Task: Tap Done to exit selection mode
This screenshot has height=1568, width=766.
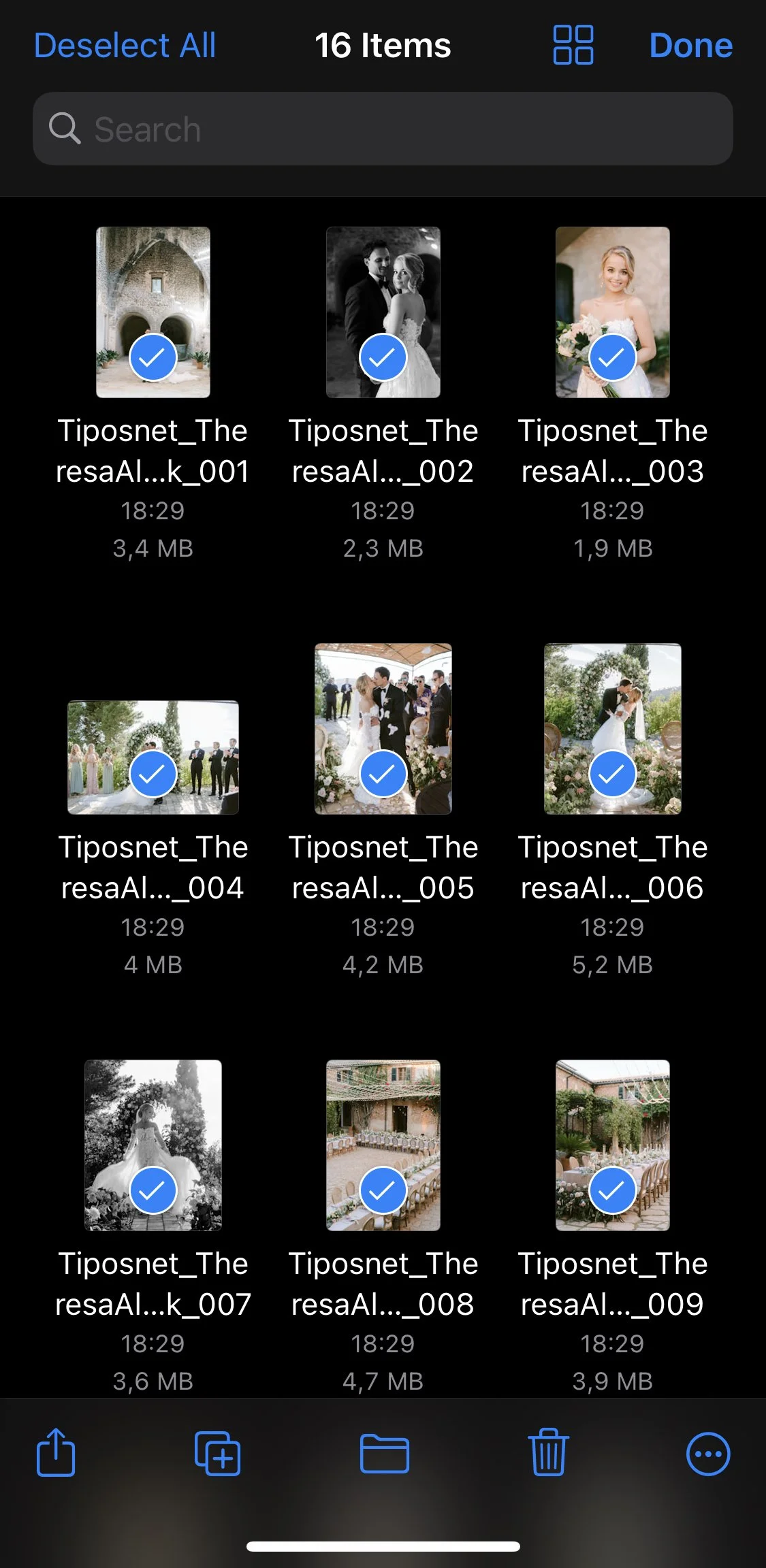Action: 690,46
